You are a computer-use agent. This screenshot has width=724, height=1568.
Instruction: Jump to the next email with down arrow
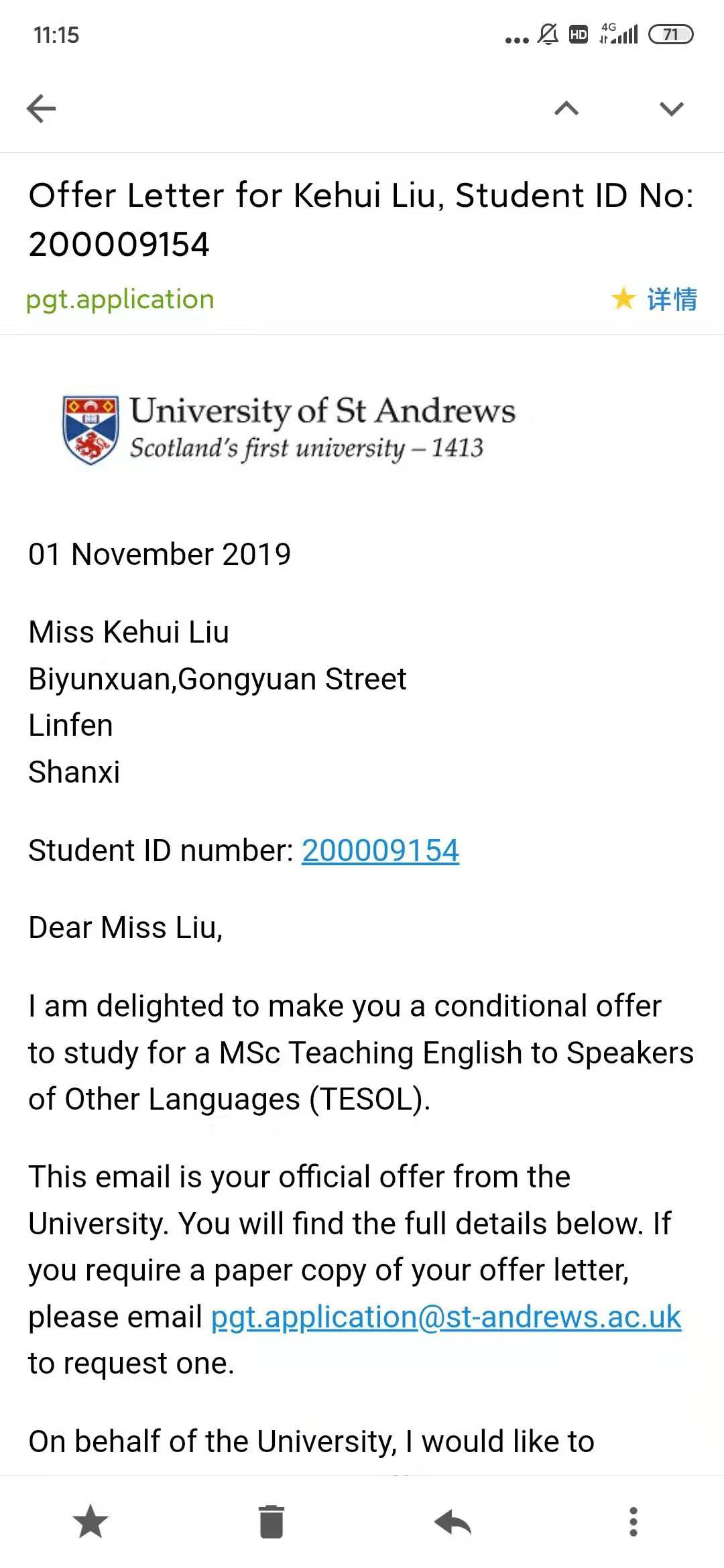[671, 109]
